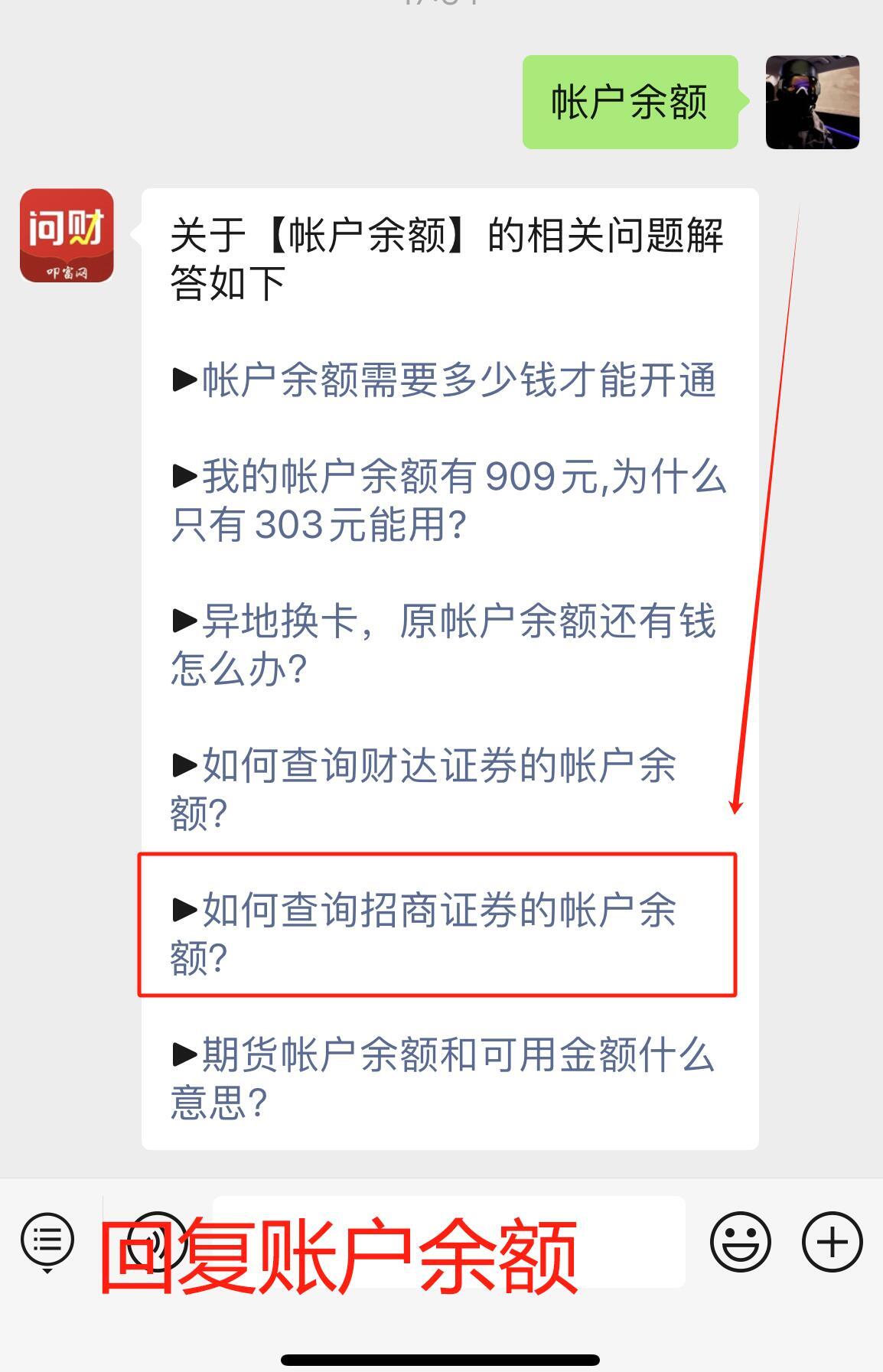The width and height of the screenshot is (883, 1372).
Task: Tap your own profile avatar
Action: (x=812, y=102)
